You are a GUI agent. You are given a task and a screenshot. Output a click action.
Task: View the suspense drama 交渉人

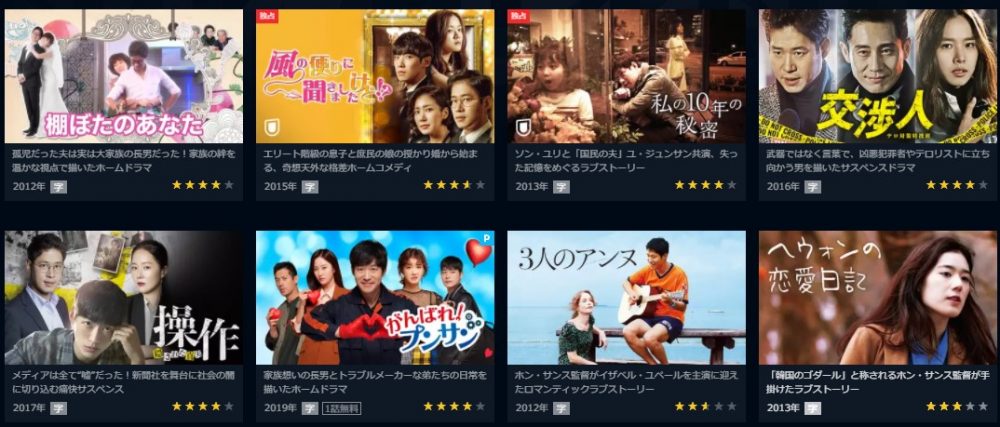tap(878, 77)
